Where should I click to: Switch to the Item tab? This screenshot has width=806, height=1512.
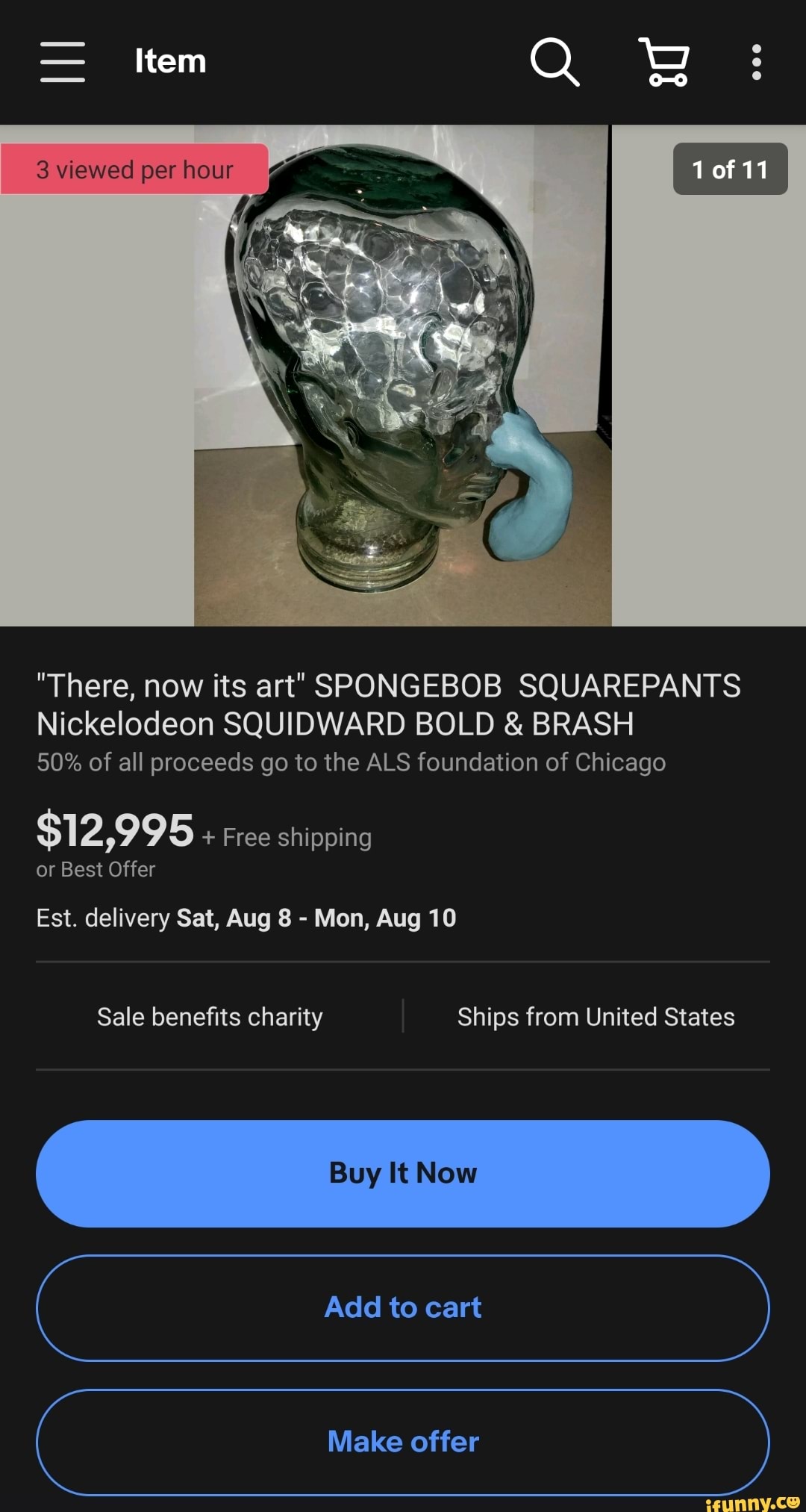point(170,62)
